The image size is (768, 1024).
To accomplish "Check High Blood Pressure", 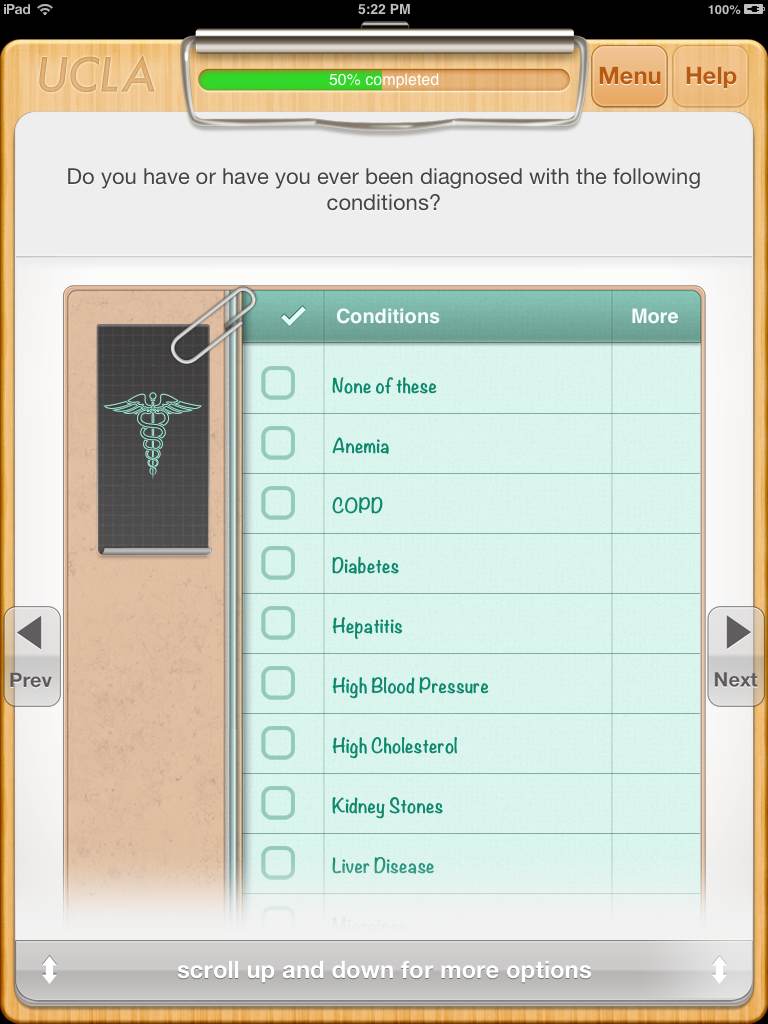I will coord(278,683).
